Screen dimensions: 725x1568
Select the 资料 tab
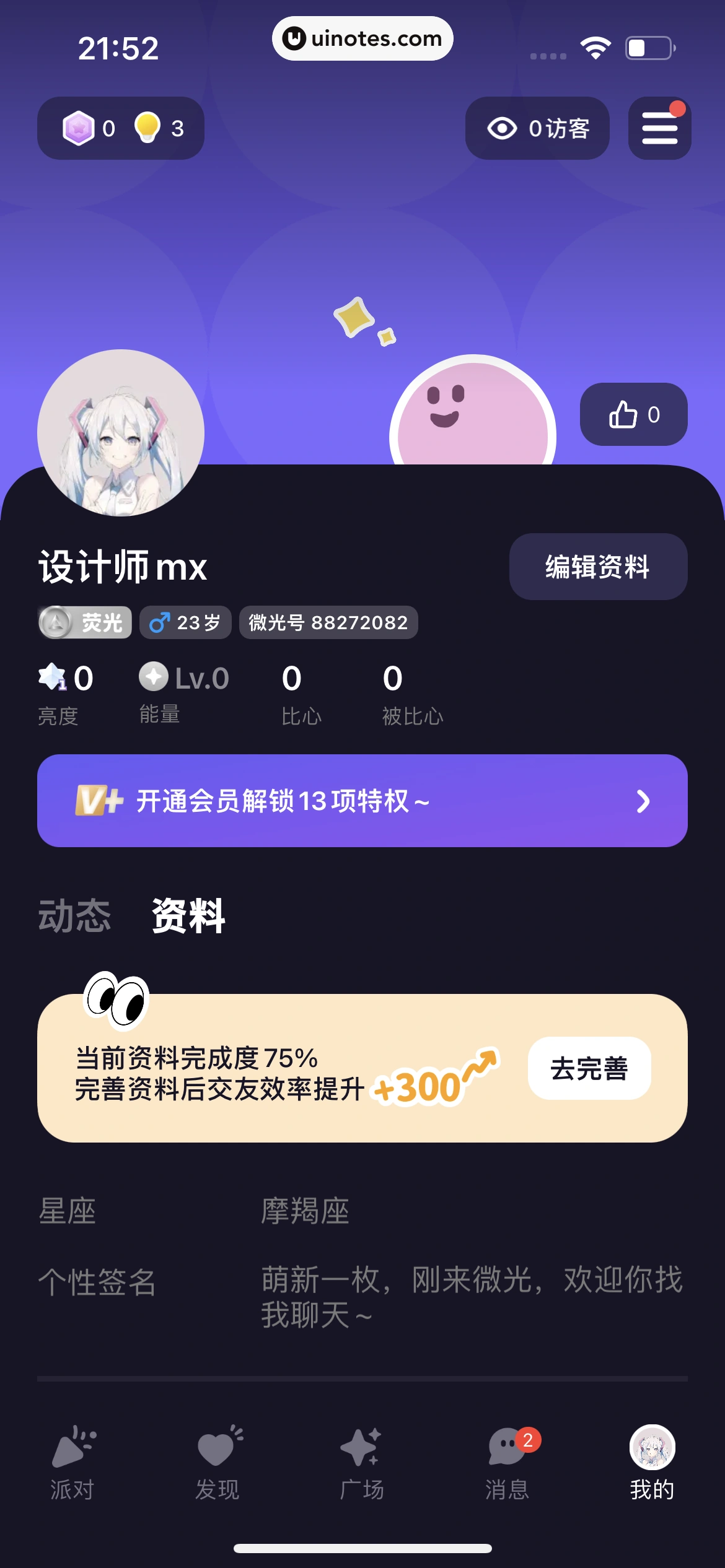[x=188, y=917]
